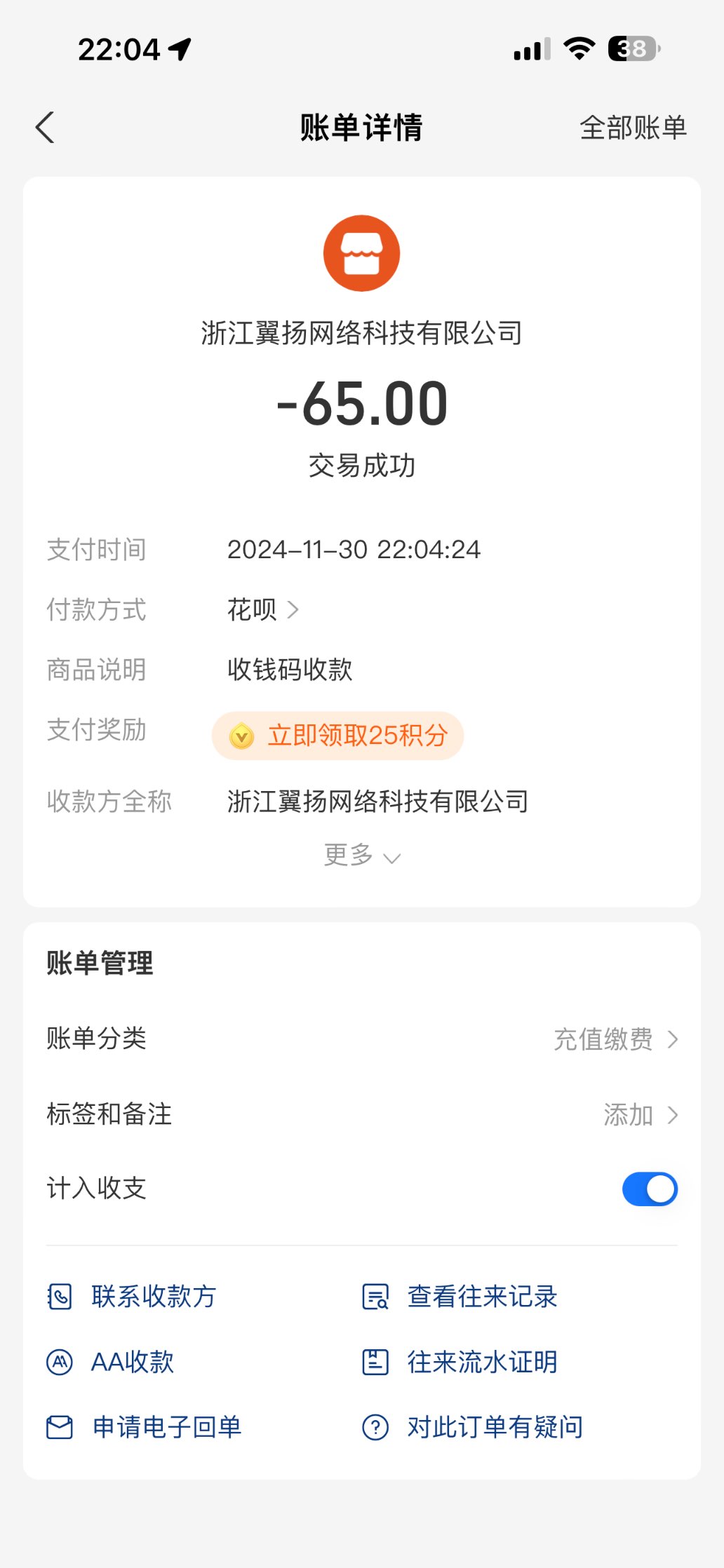Toggle off 计入收支 switch
The image size is (724, 1568).
pos(649,1189)
